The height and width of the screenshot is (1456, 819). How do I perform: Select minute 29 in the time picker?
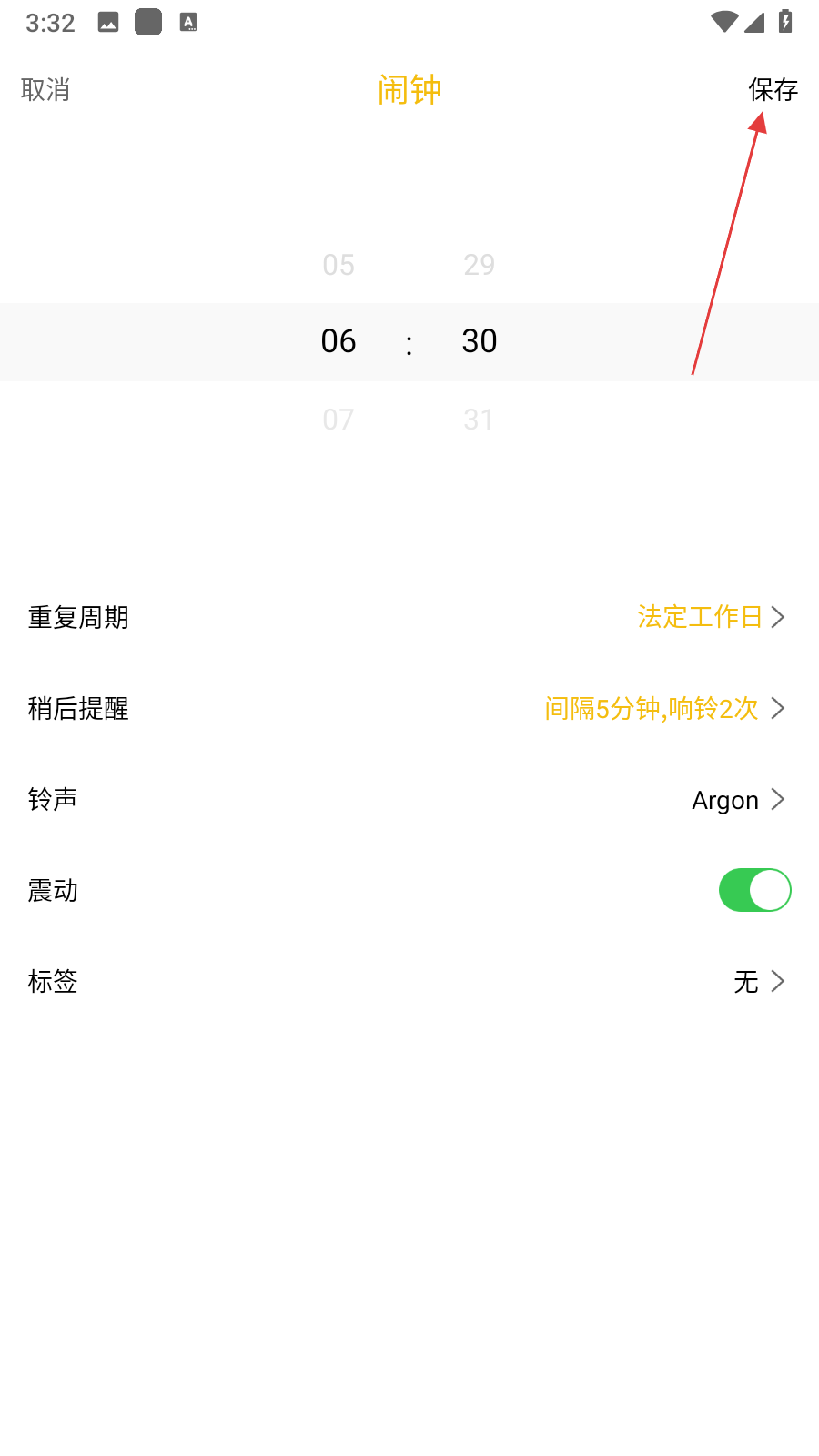tap(479, 265)
